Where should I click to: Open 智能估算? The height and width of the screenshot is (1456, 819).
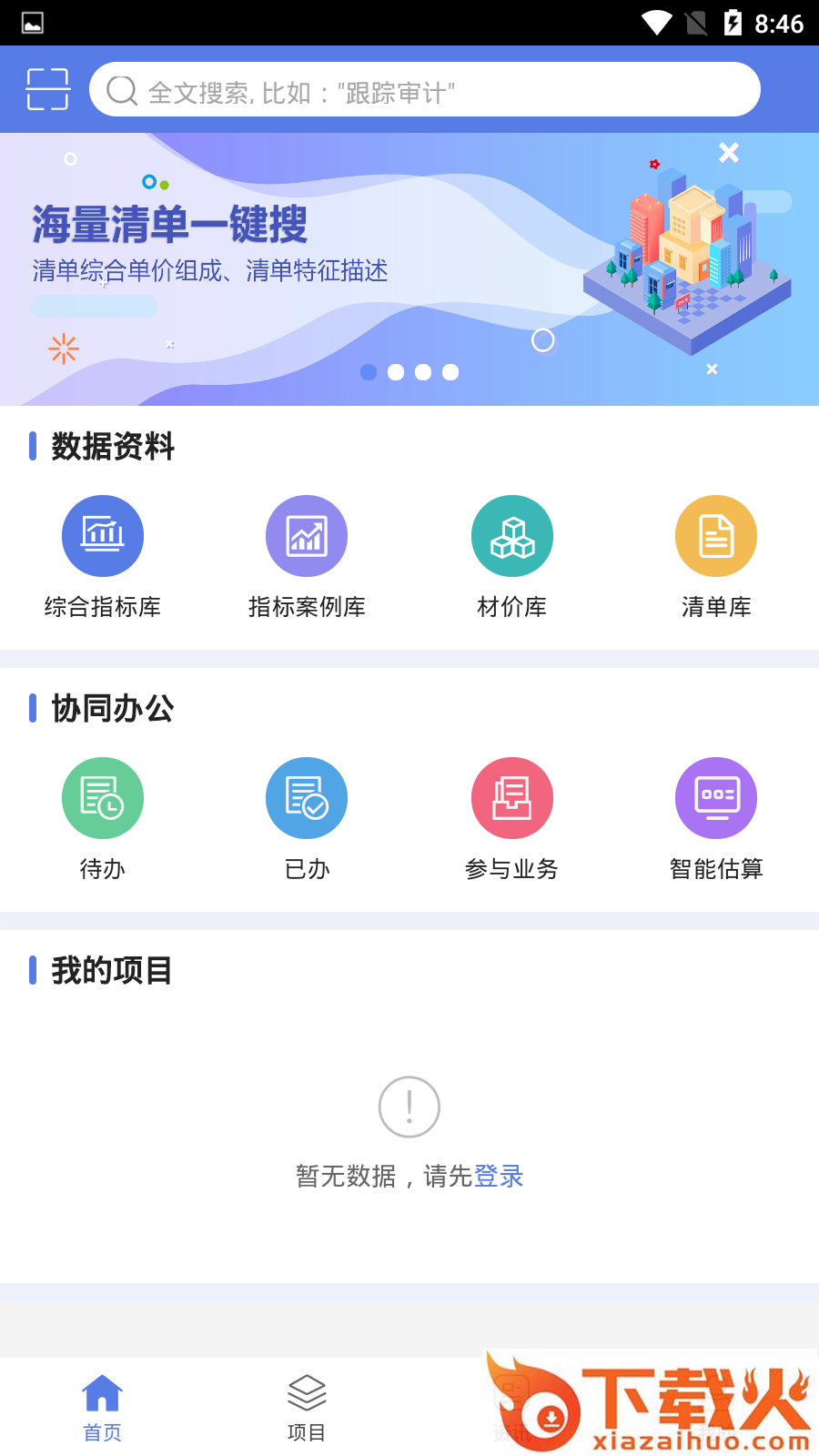(x=716, y=799)
